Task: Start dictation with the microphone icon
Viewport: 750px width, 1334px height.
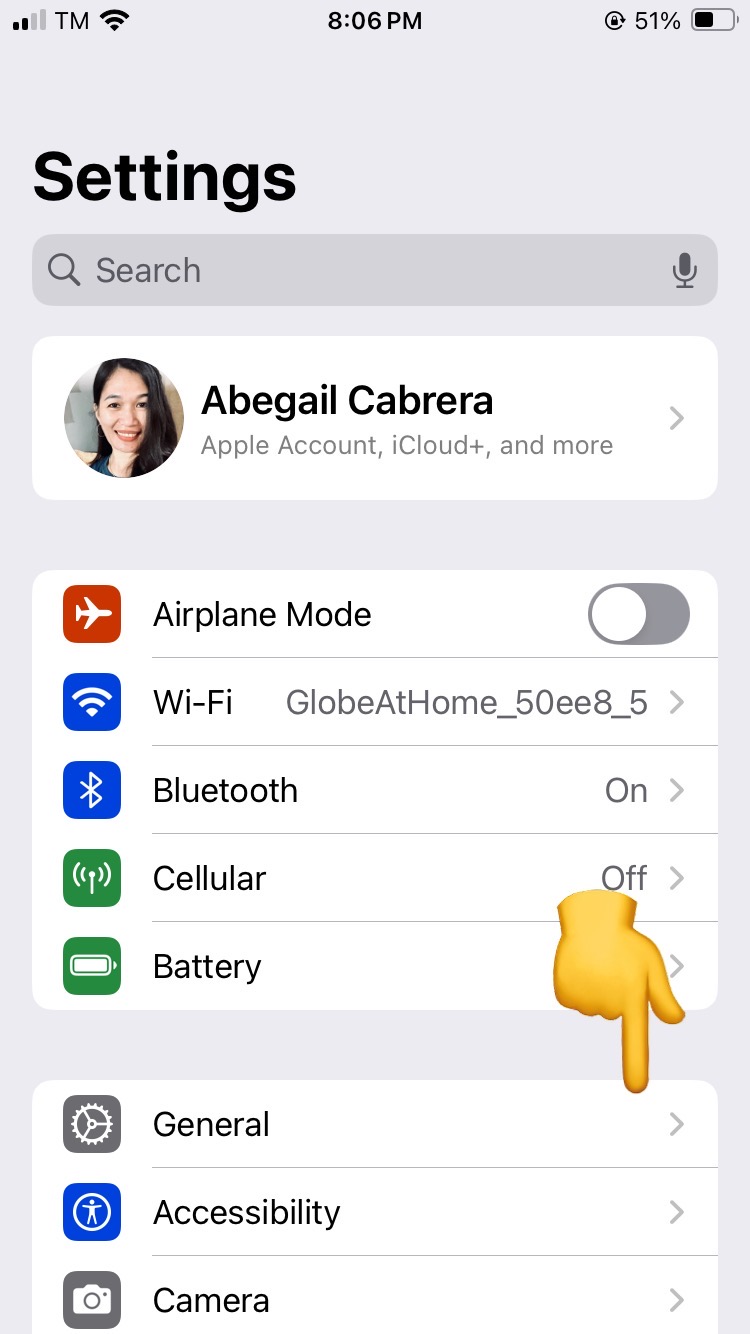Action: 684,270
